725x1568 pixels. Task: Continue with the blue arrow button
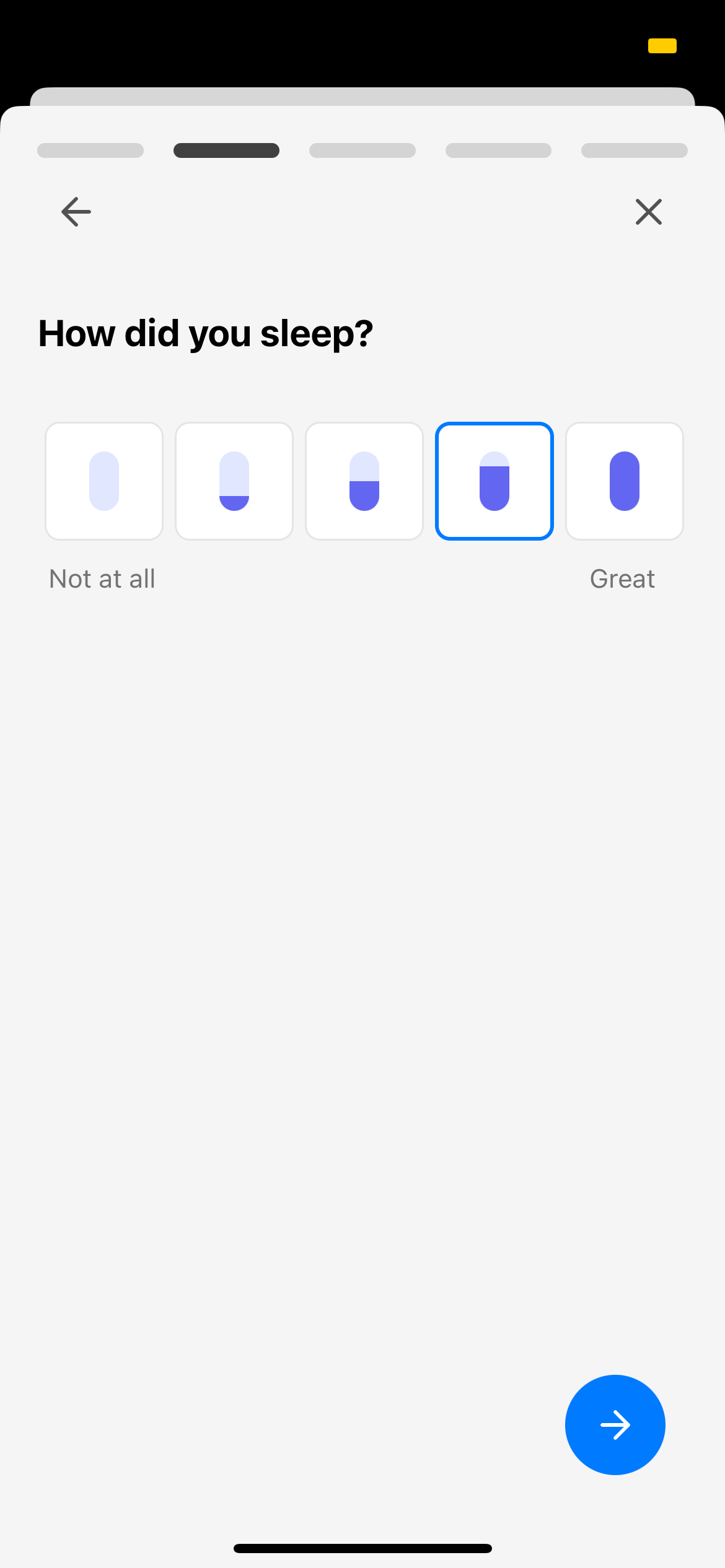click(615, 1424)
